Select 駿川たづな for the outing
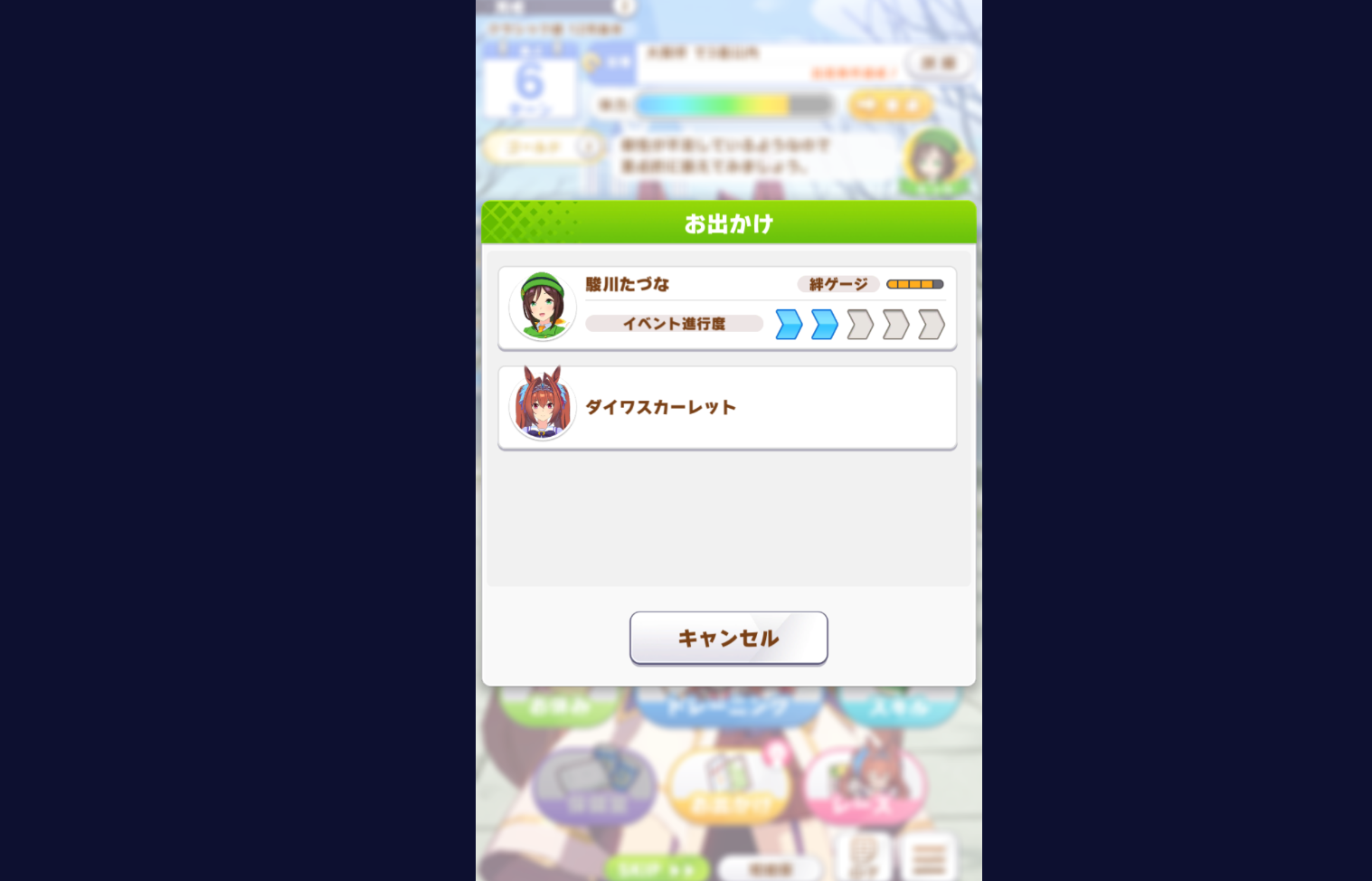Viewport: 1372px width, 881px height. (726, 308)
